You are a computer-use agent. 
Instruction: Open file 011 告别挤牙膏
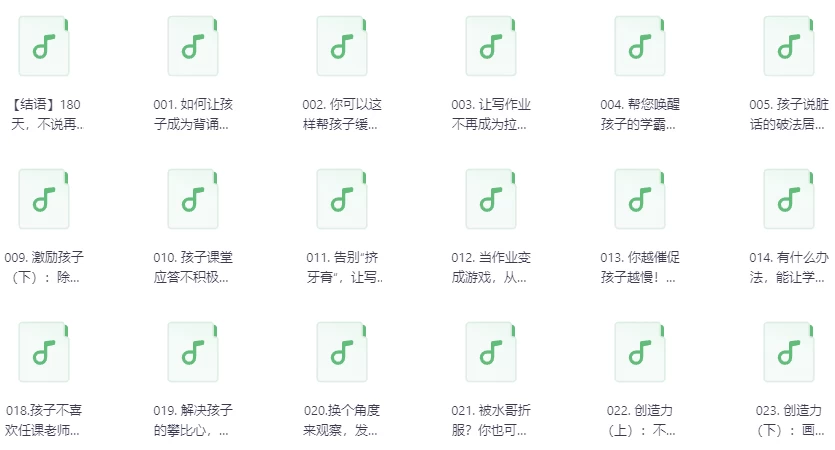(x=342, y=200)
